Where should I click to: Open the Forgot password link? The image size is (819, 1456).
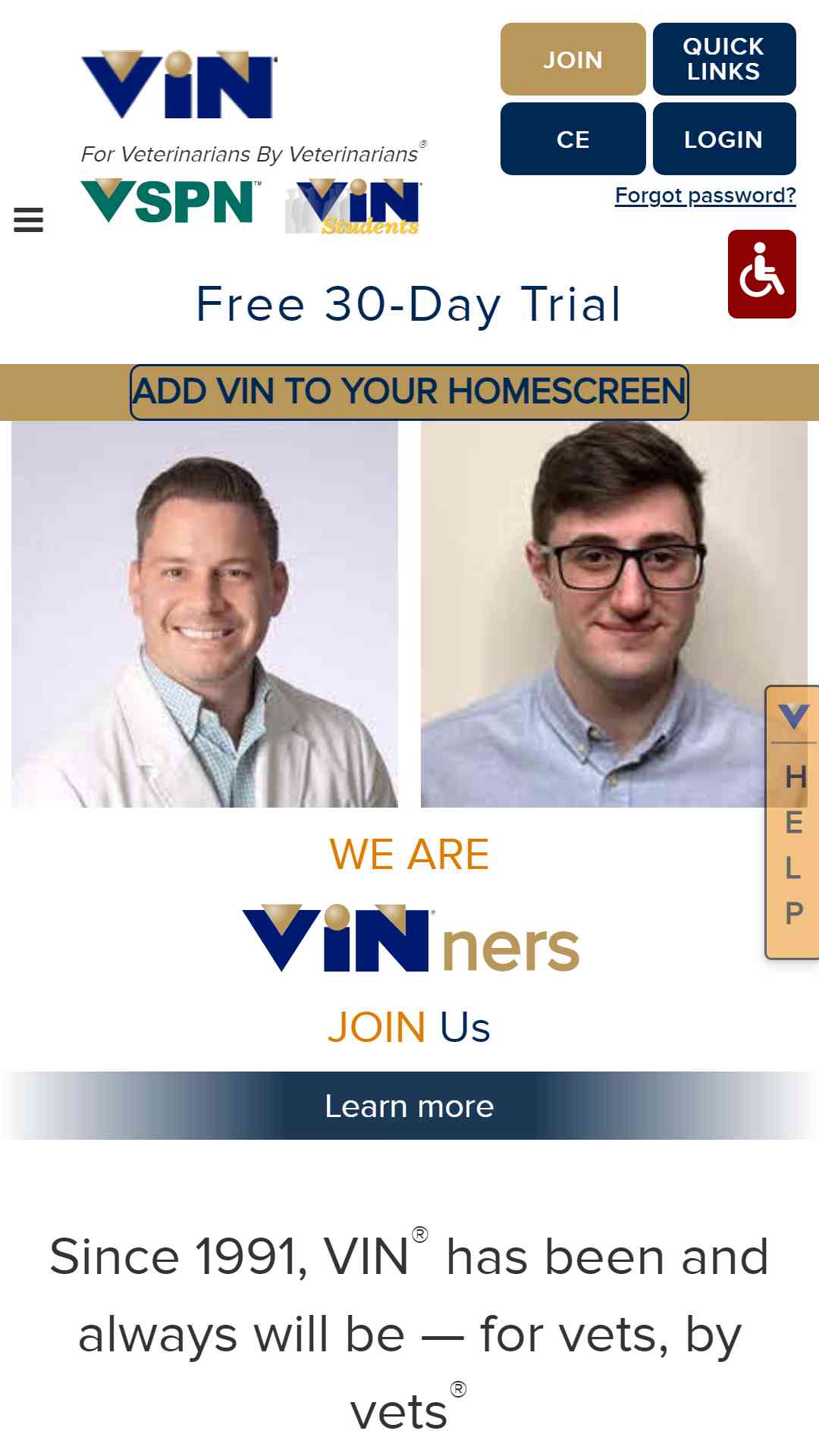click(x=705, y=196)
